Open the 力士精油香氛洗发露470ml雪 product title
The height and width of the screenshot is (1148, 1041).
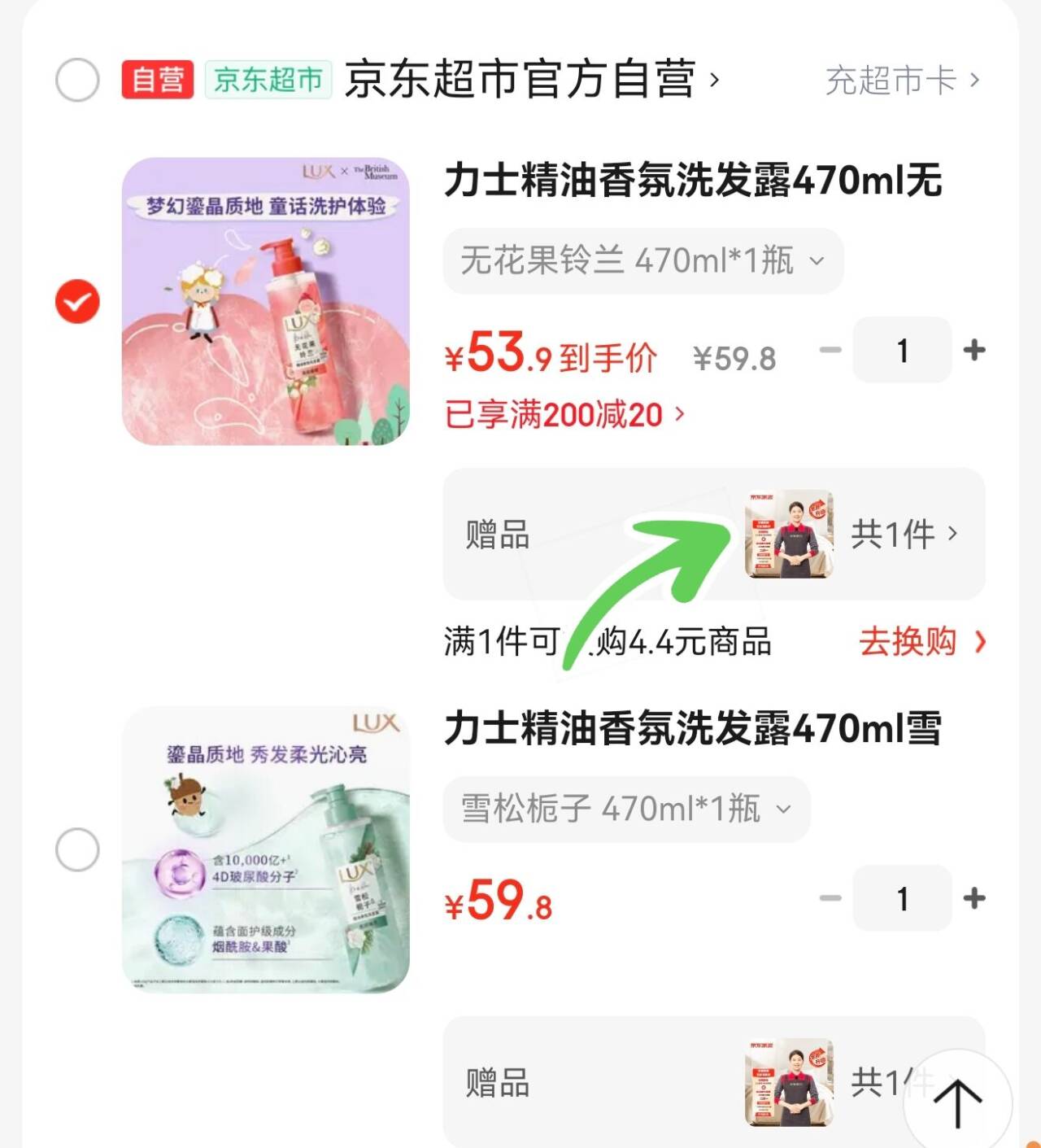click(693, 728)
